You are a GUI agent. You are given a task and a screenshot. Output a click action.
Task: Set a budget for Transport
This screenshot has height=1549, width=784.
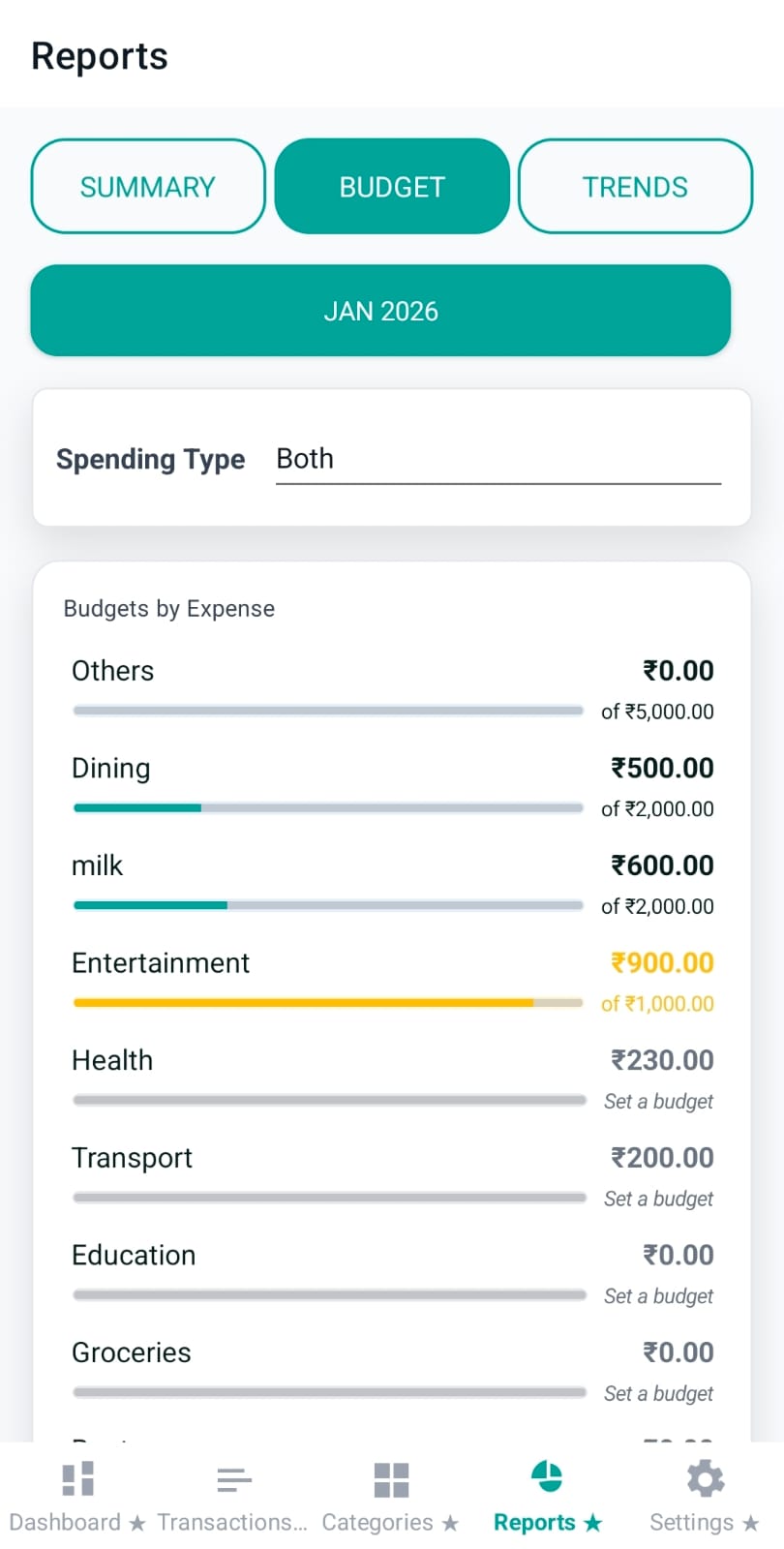pyautogui.click(x=658, y=1199)
